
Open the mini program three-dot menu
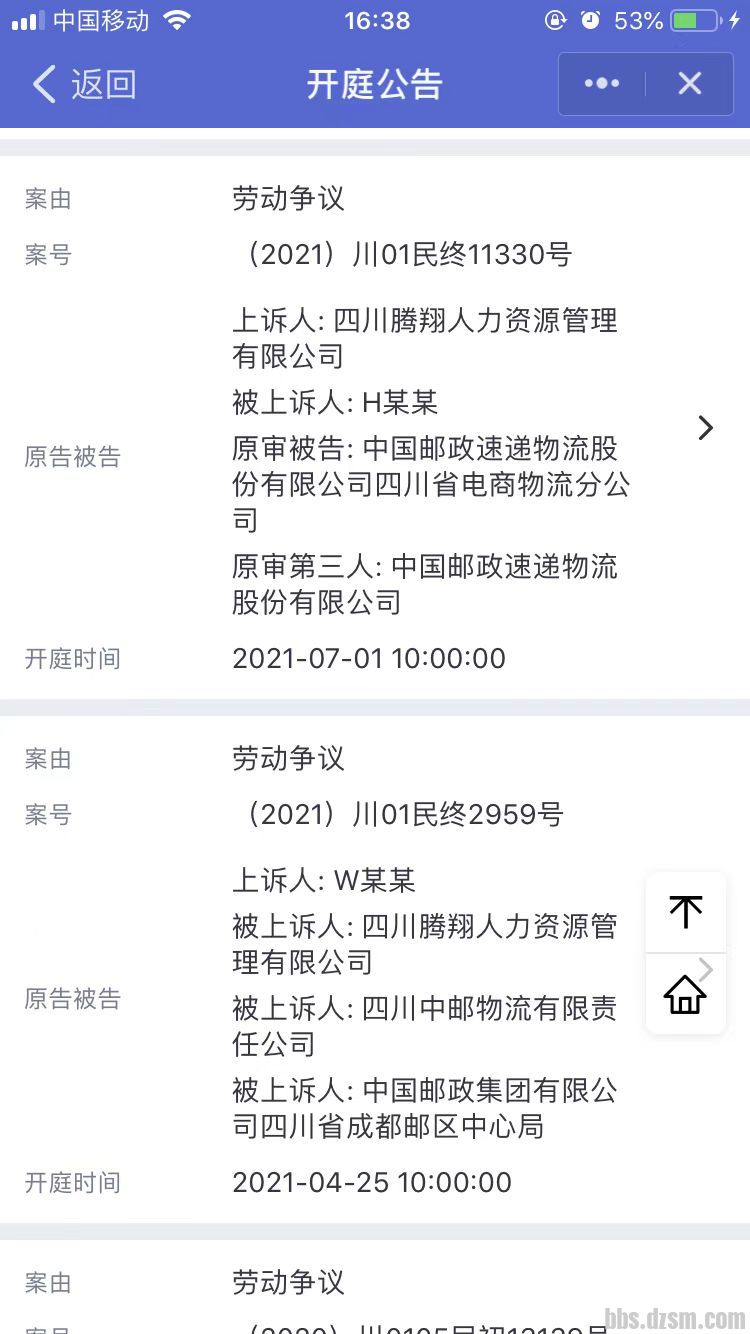click(x=602, y=84)
